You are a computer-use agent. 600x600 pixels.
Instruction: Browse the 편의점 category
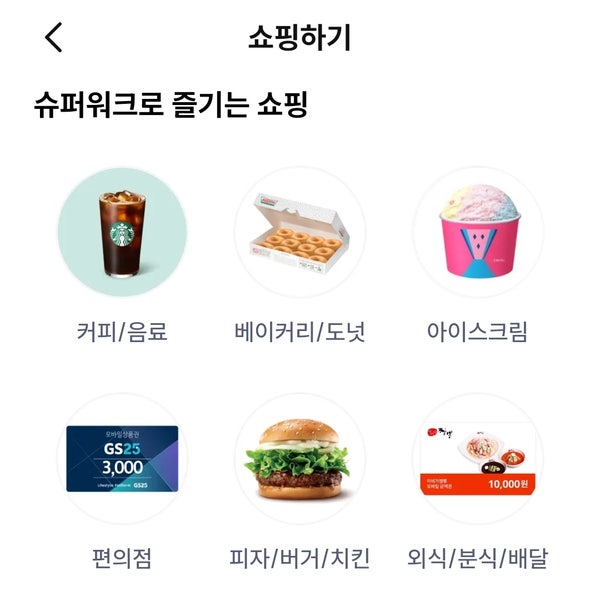[121, 459]
